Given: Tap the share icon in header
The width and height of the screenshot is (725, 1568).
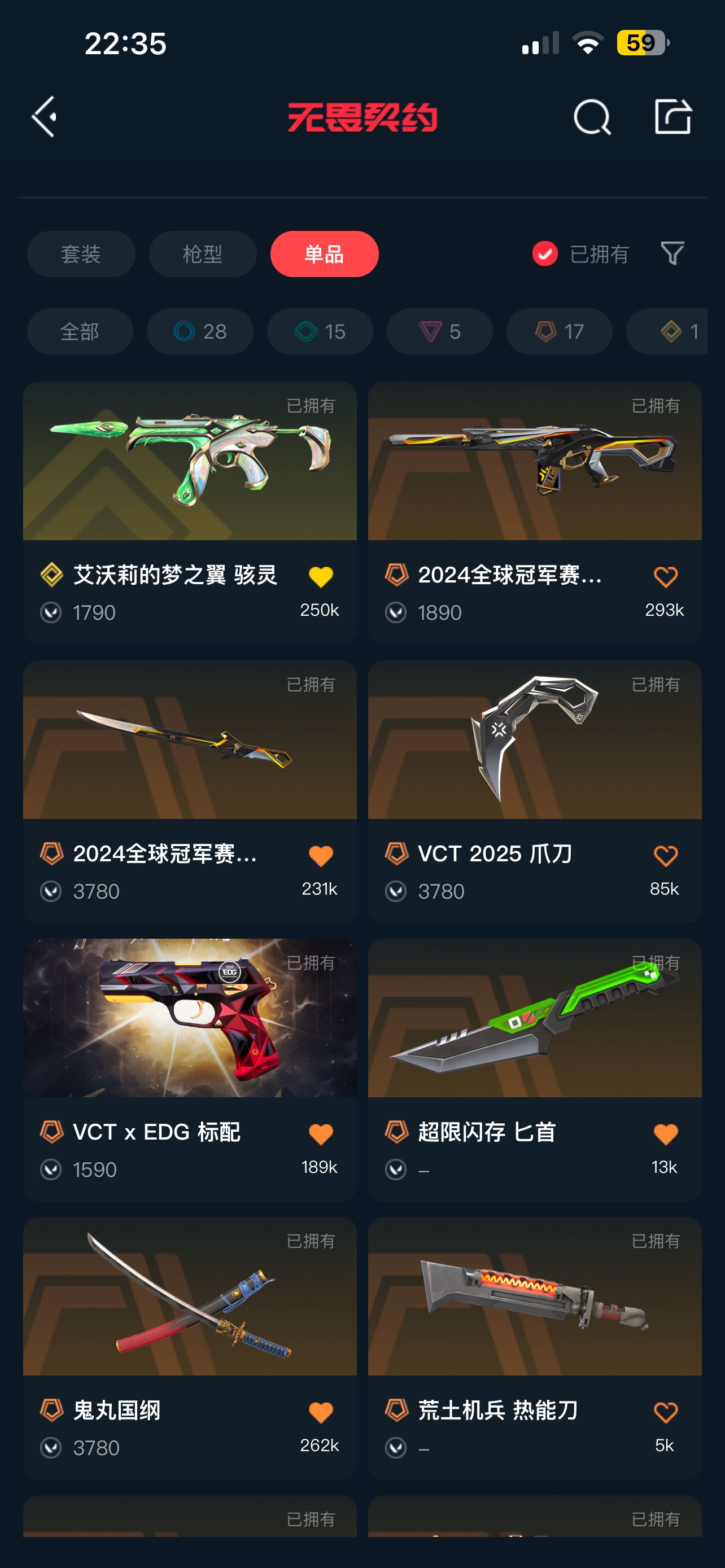Looking at the screenshot, I should [x=672, y=116].
